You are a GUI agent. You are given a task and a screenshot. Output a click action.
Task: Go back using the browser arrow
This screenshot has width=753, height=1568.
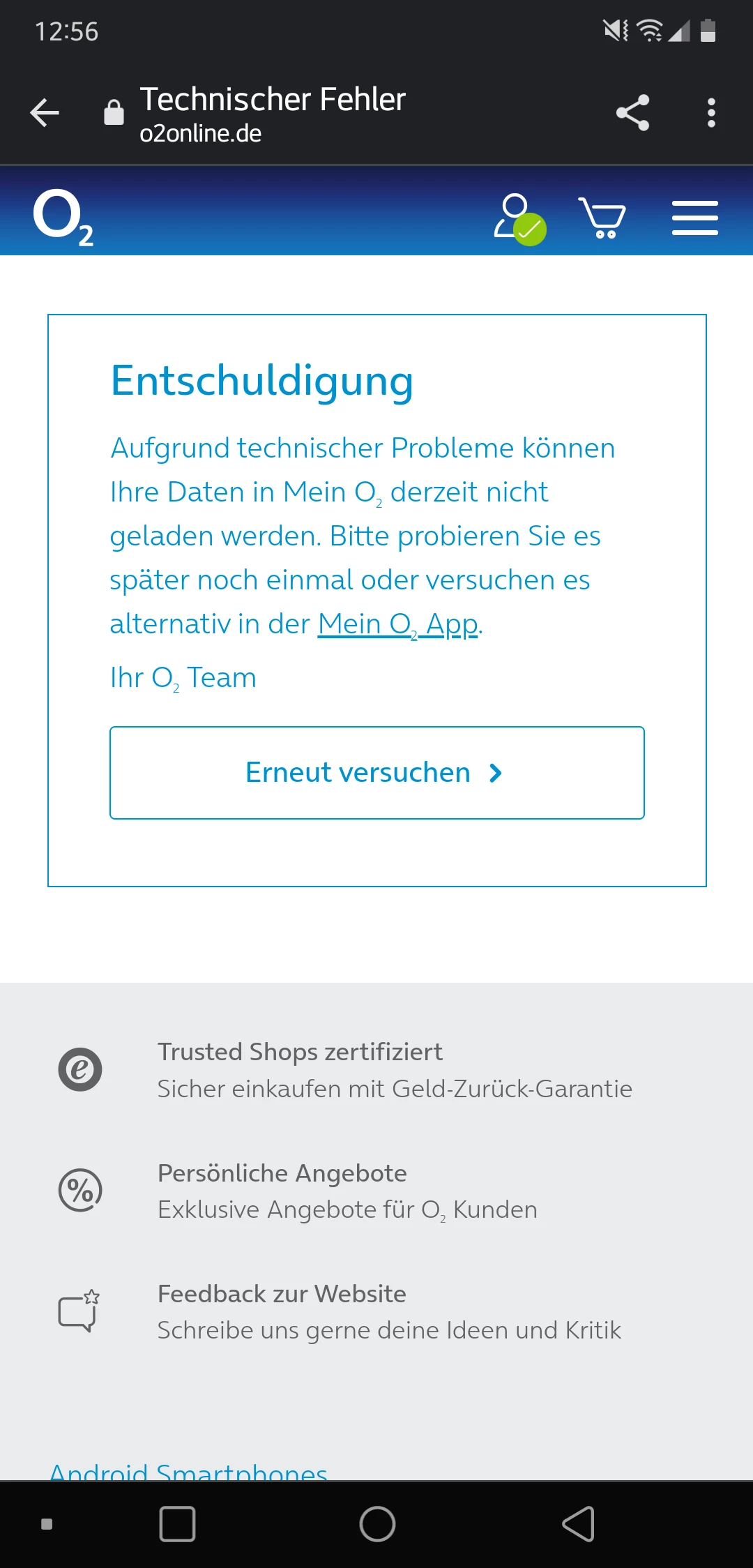click(x=45, y=113)
